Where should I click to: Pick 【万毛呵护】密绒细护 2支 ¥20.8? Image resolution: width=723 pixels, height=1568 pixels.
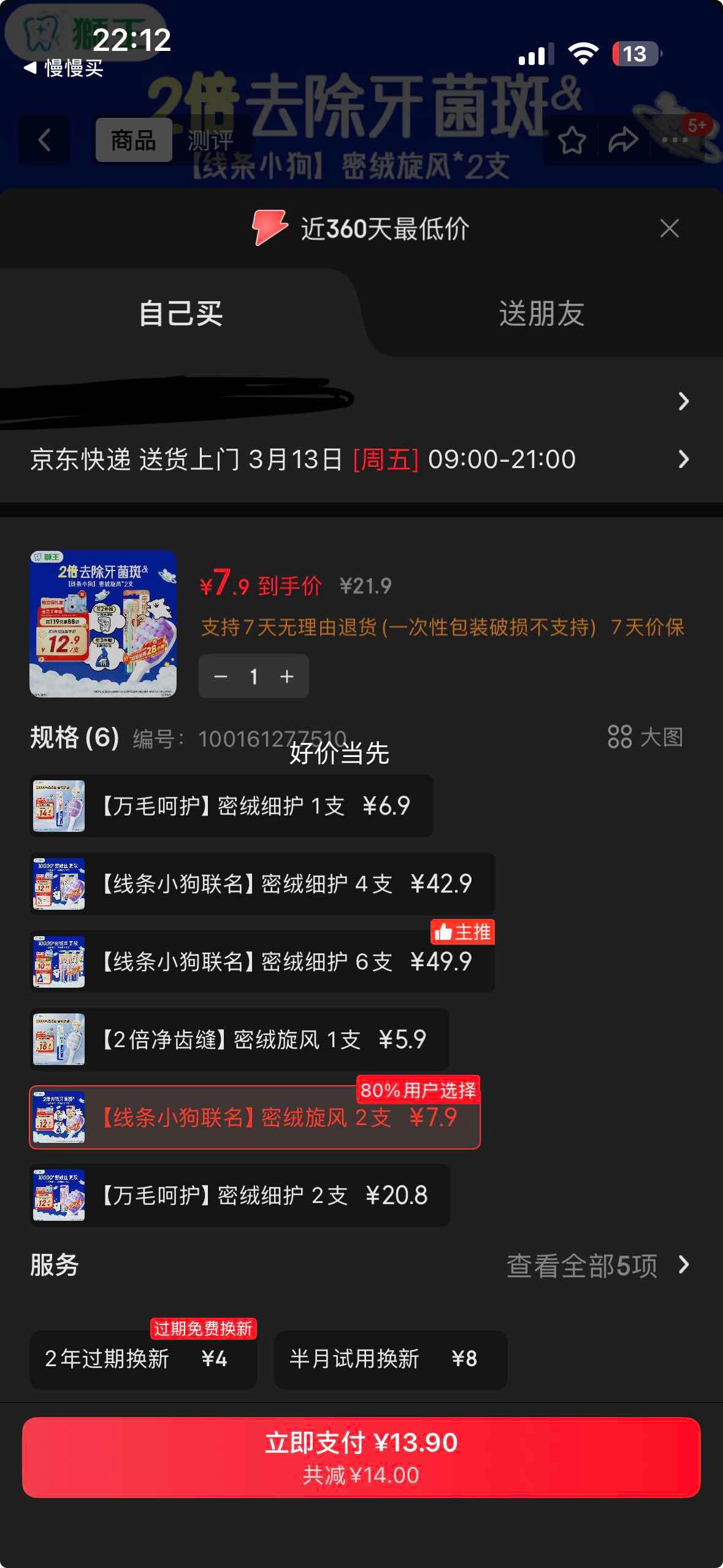[x=240, y=1196]
